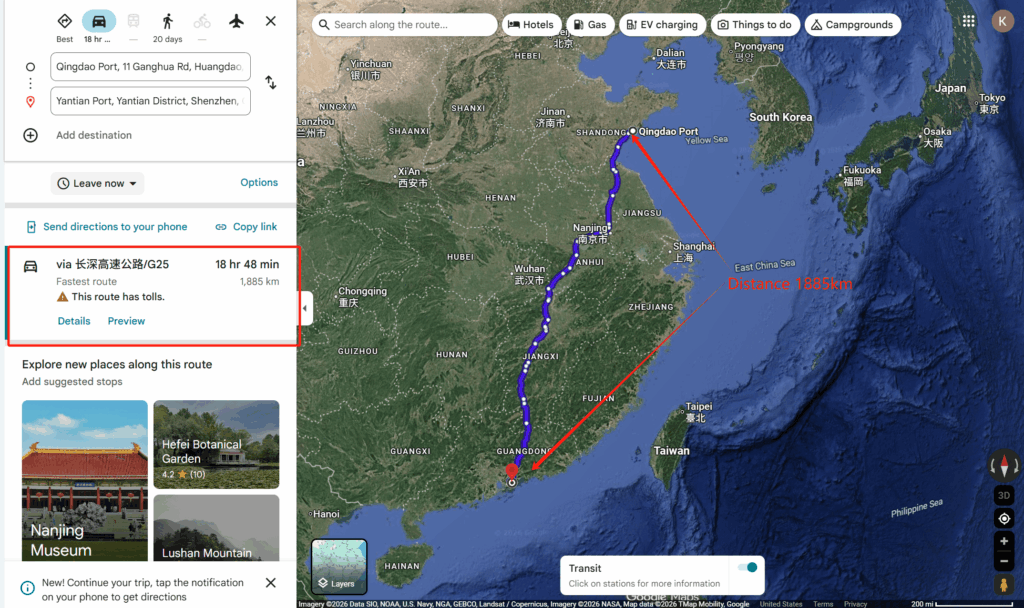
Task: Toggle the Transit layer switch
Action: point(747,568)
